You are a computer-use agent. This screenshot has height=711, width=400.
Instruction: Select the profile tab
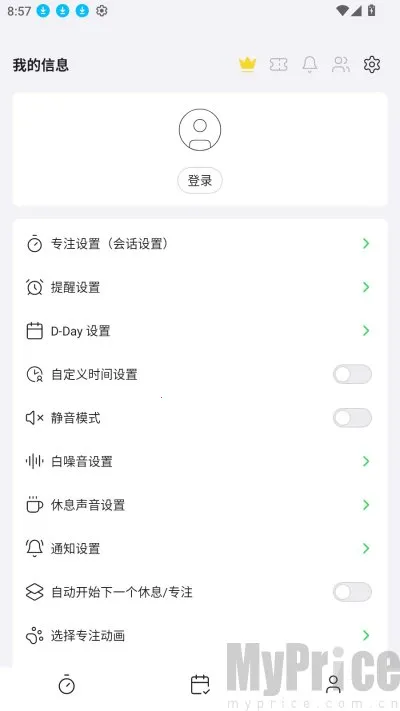pyautogui.click(x=333, y=684)
